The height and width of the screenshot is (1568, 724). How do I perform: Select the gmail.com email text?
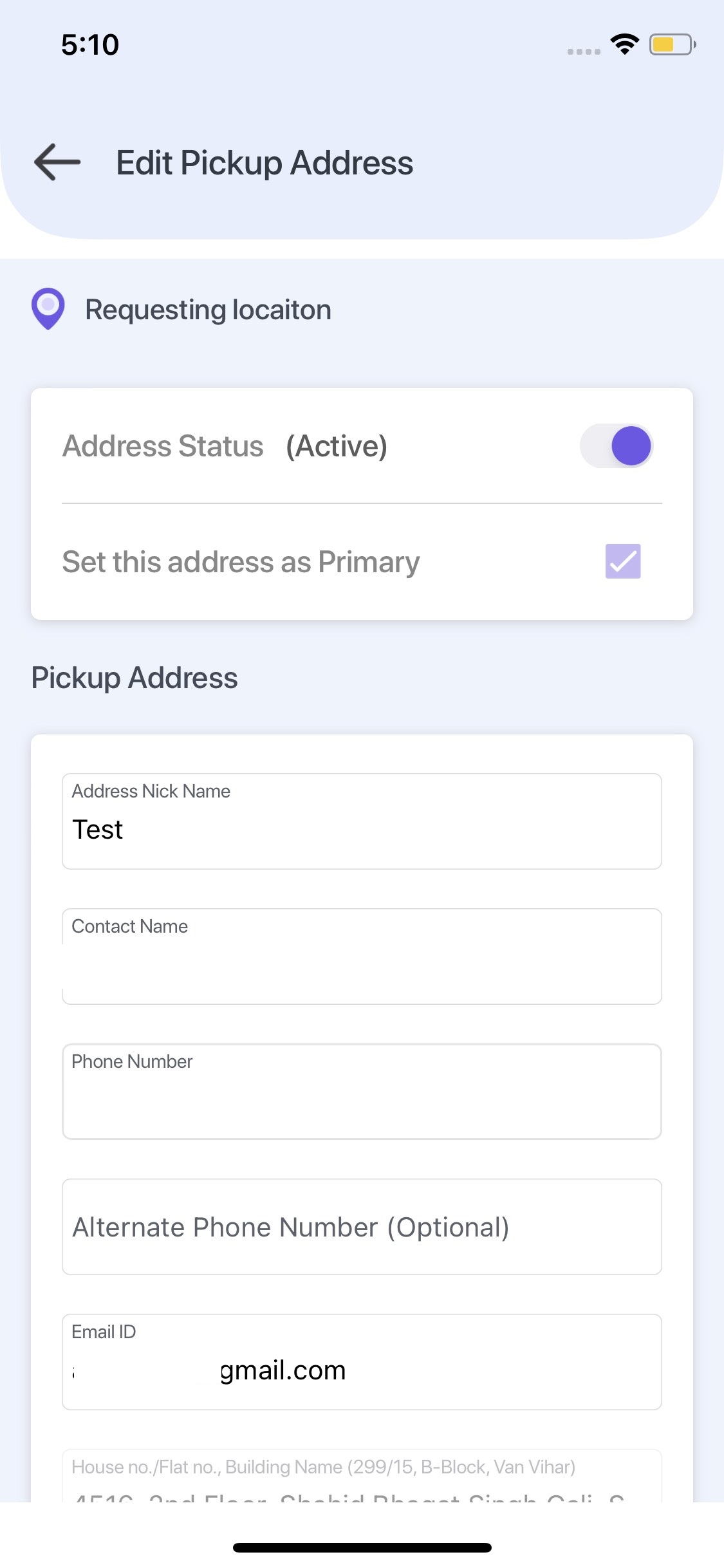point(281,1370)
